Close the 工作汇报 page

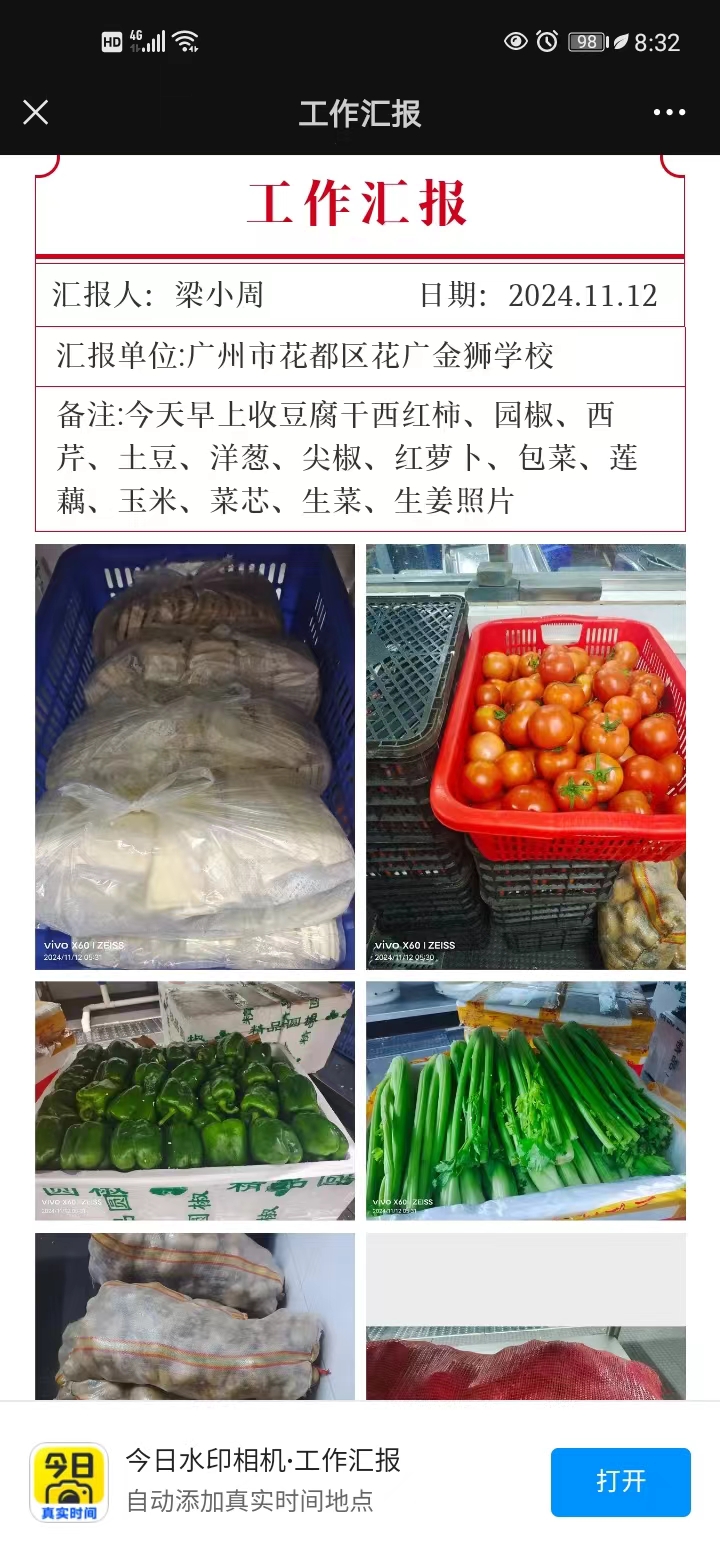(x=36, y=112)
